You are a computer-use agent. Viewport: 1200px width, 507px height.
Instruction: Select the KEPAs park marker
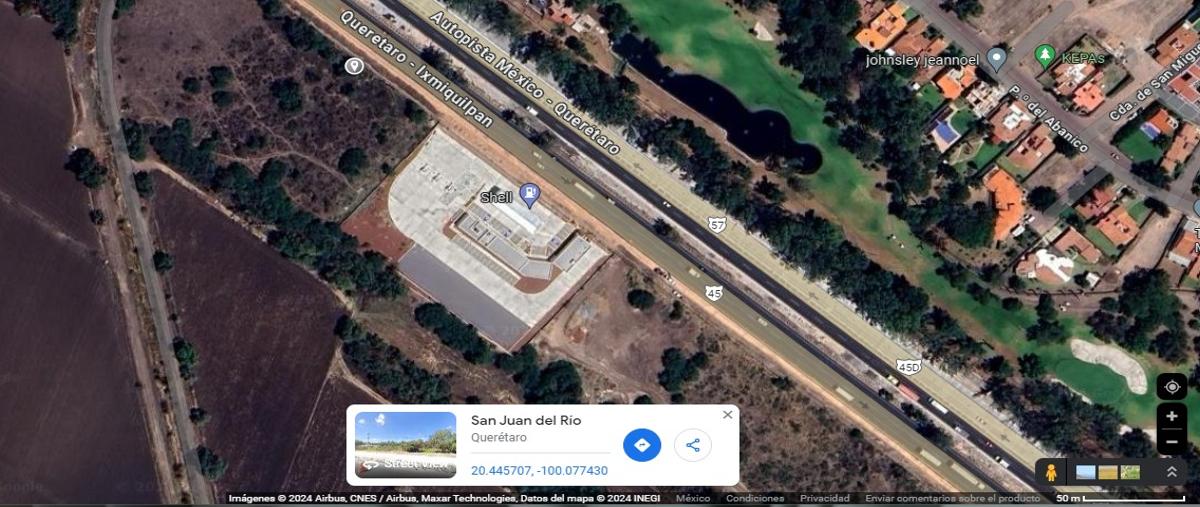pyautogui.click(x=1046, y=53)
